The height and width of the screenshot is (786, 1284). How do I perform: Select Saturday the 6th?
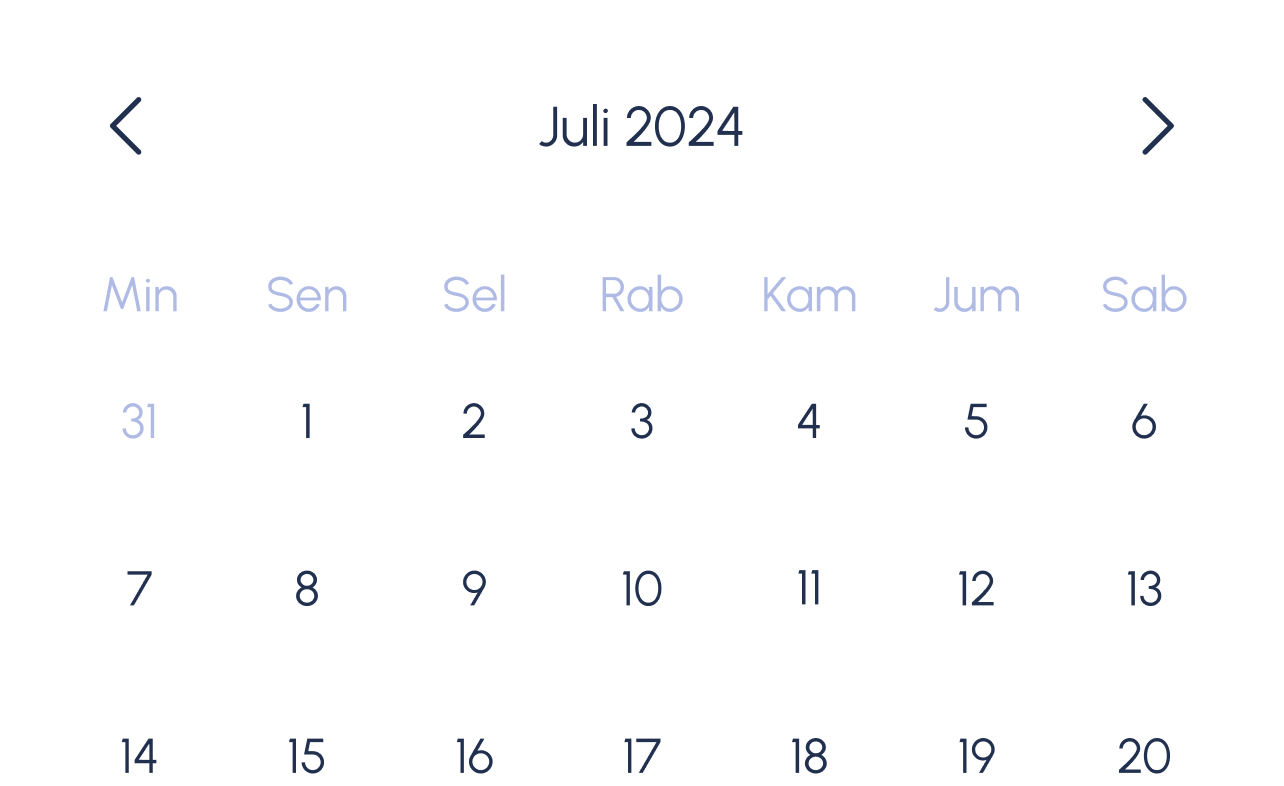1144,422
